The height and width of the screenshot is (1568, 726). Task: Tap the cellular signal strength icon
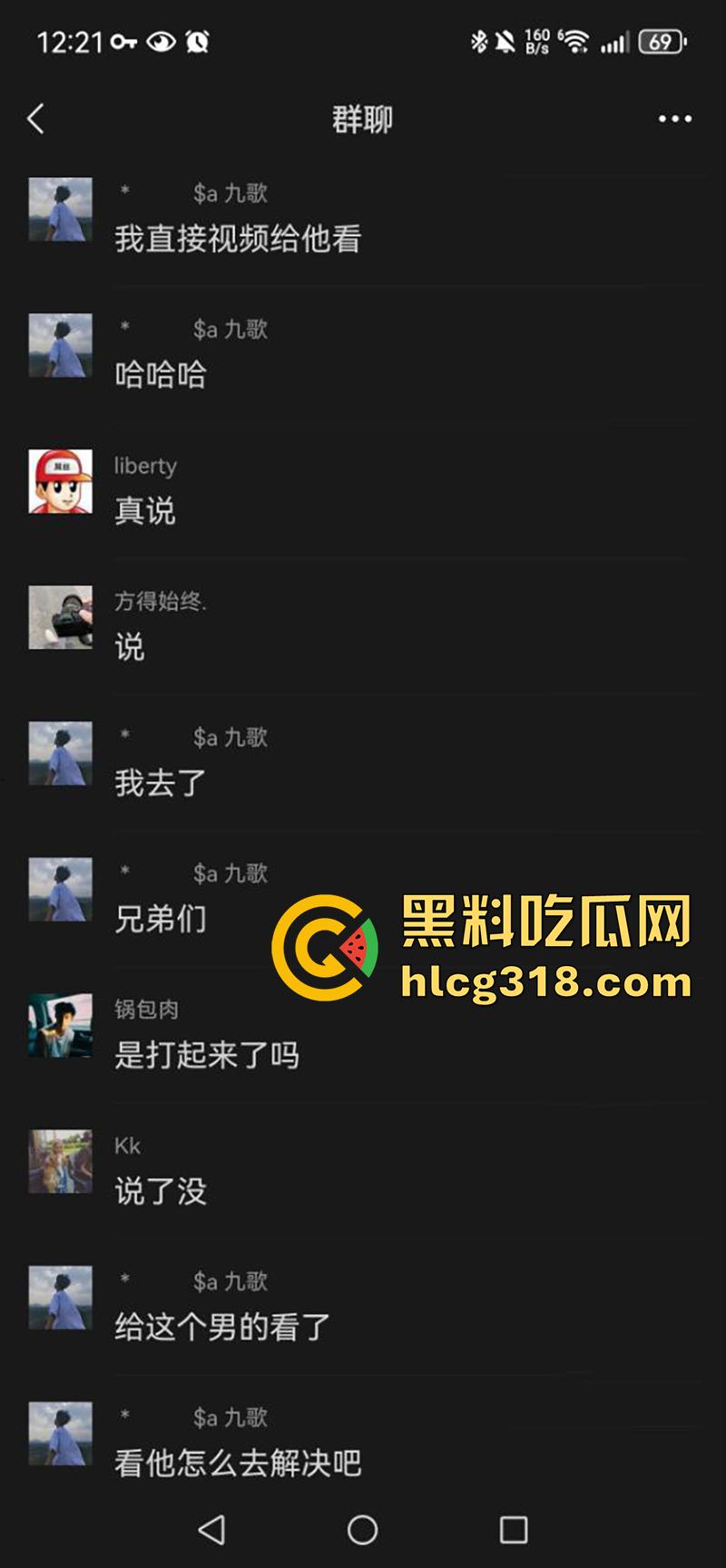pyautogui.click(x=613, y=41)
